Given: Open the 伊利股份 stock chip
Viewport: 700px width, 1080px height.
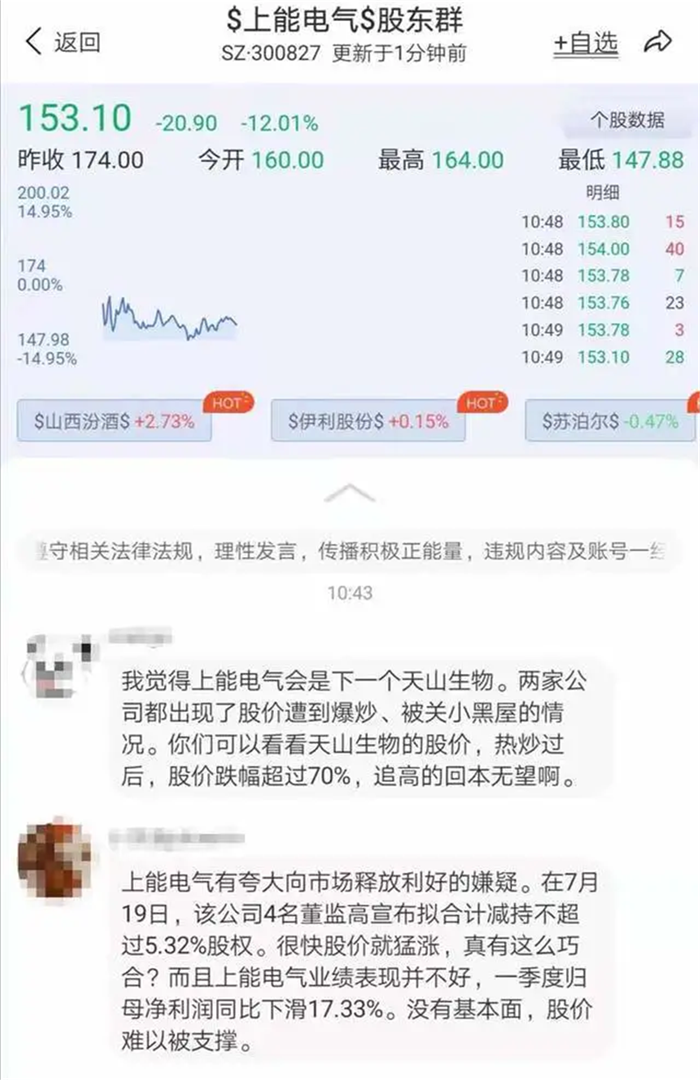Looking at the screenshot, I should [x=368, y=421].
